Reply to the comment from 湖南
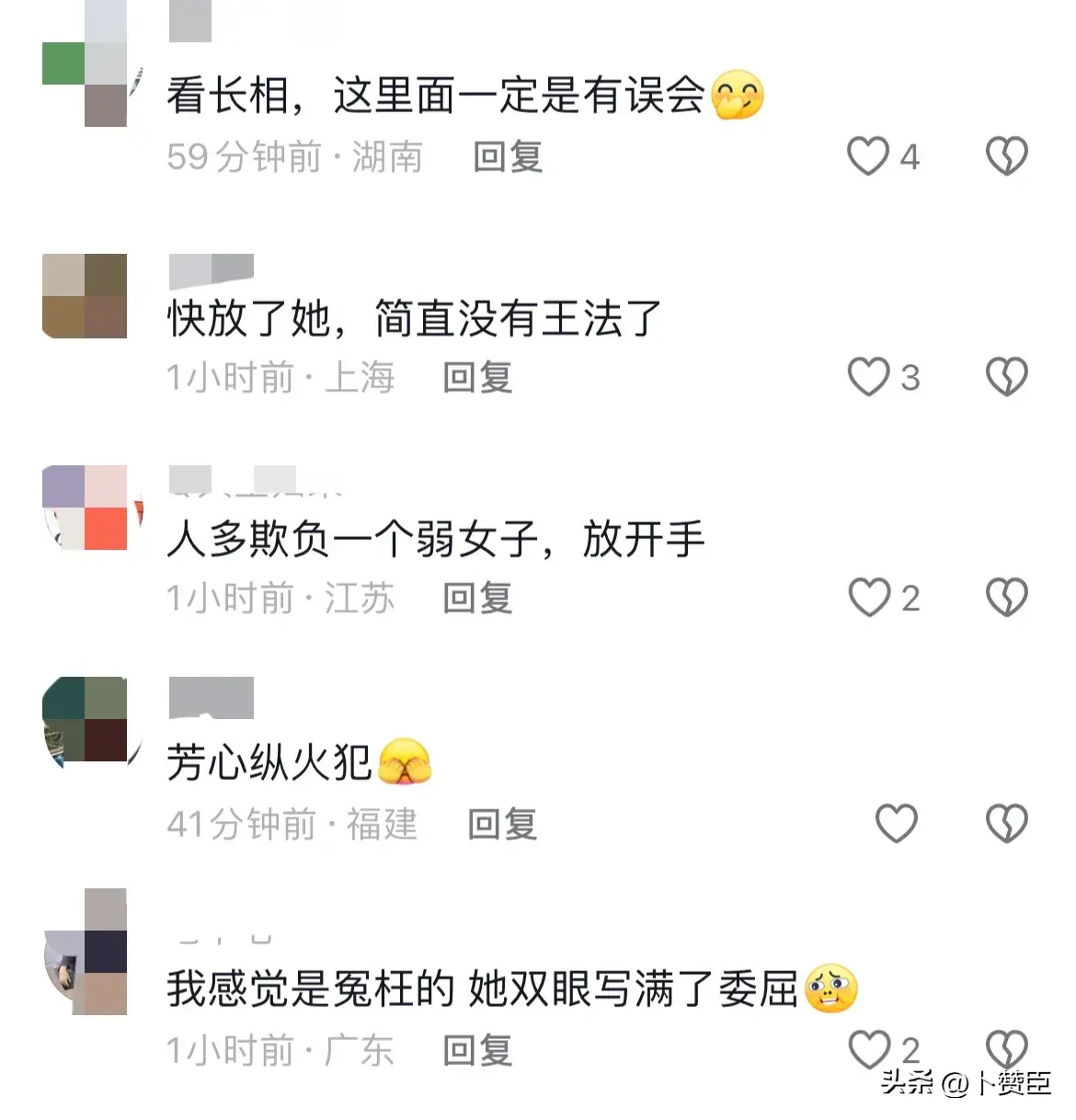 pos(508,157)
